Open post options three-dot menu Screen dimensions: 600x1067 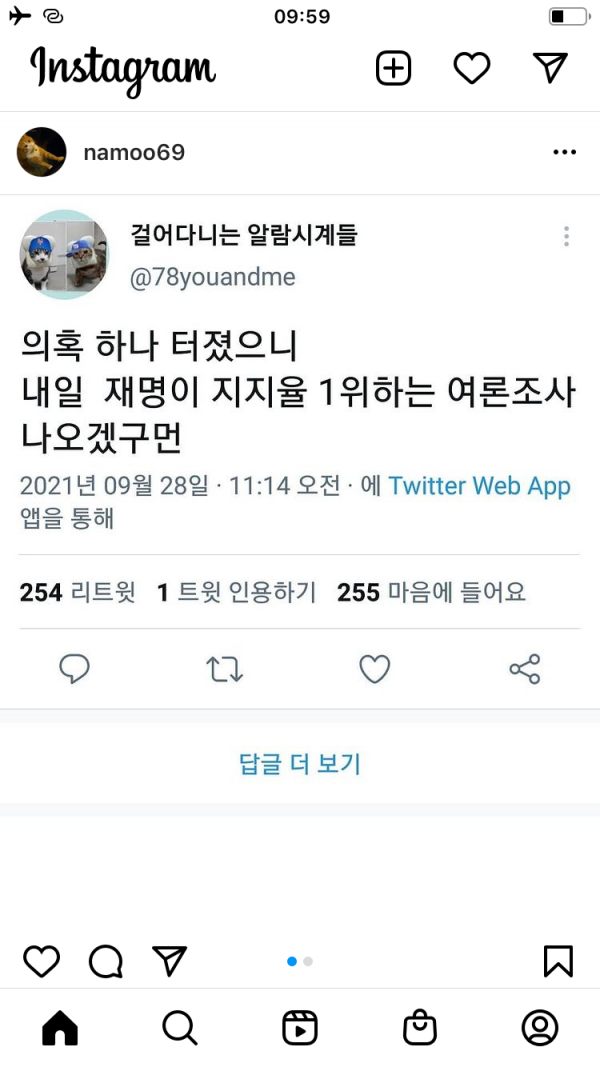click(564, 153)
